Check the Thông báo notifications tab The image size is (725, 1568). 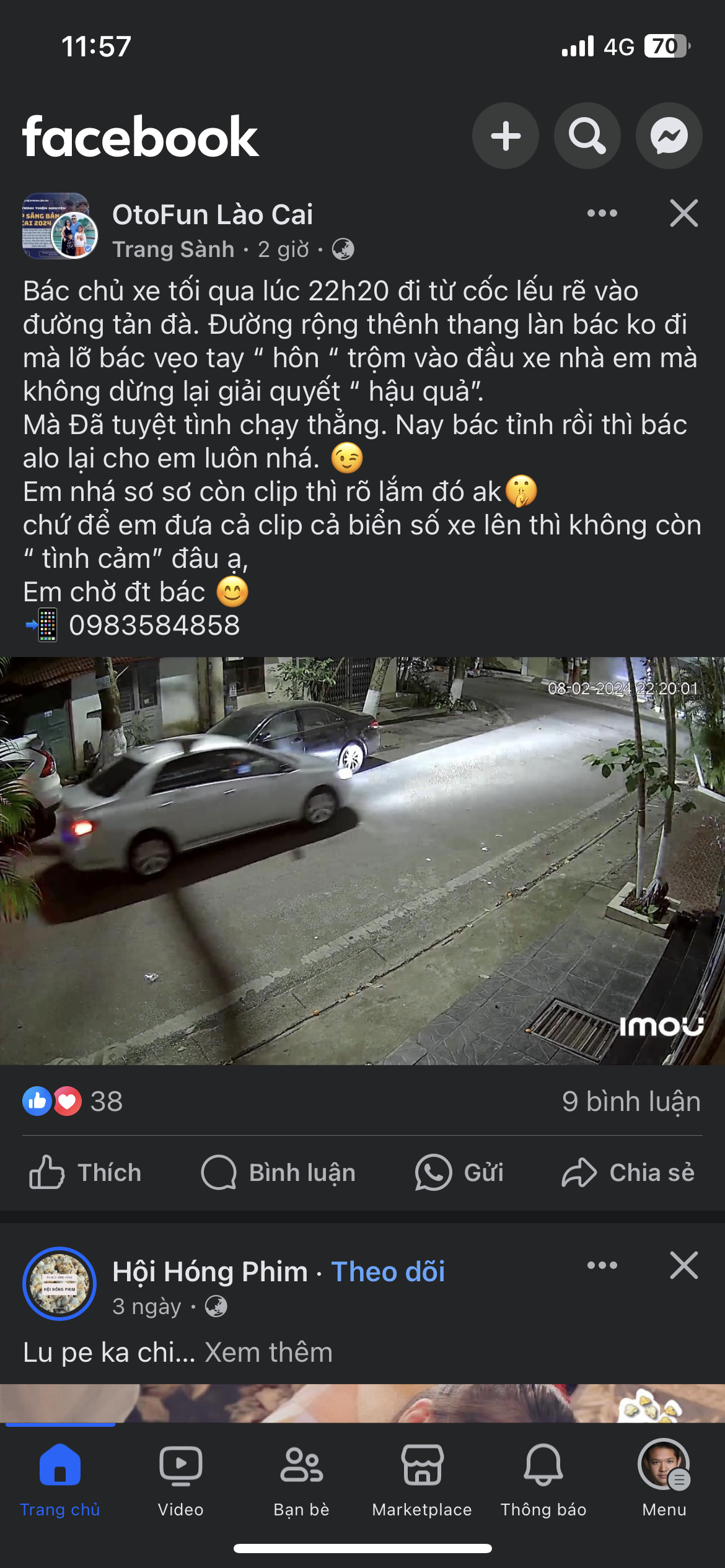click(543, 1481)
